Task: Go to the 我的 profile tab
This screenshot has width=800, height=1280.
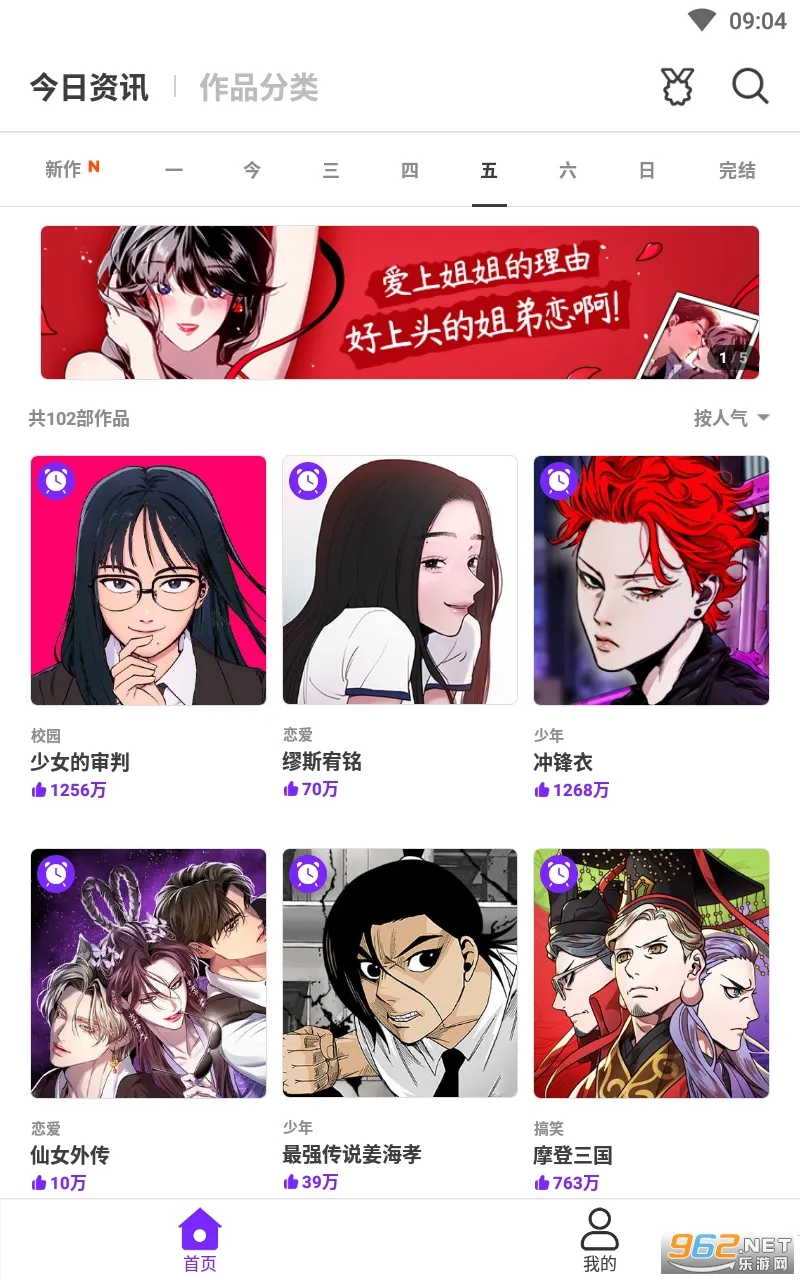Action: pyautogui.click(x=599, y=1240)
